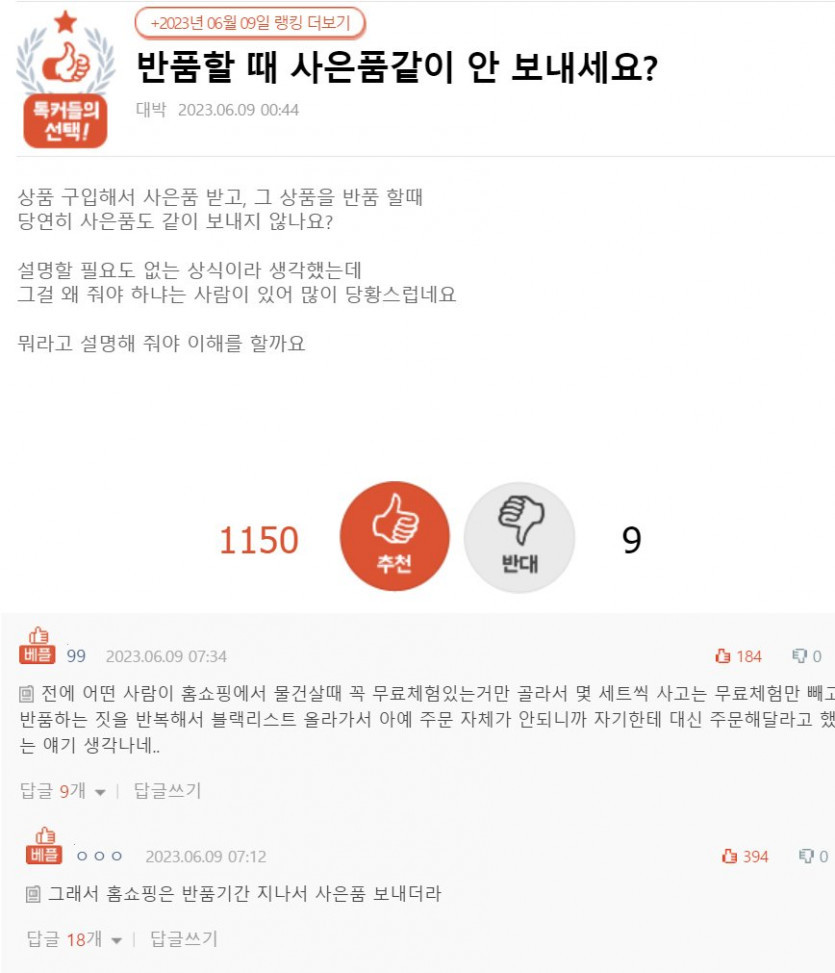Recommend this post with 추천 button
The image size is (835, 973).
395,537
